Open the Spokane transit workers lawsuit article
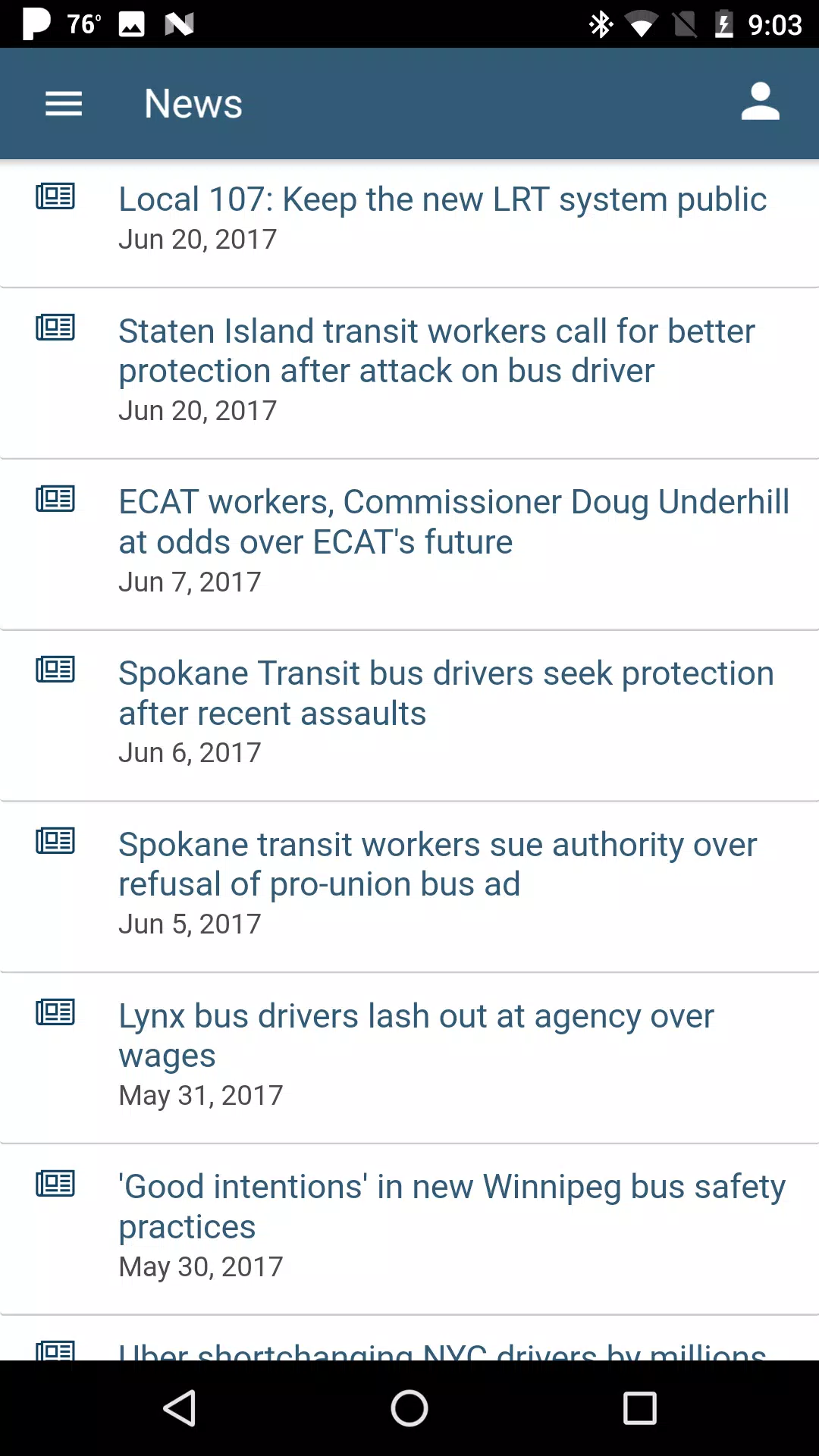Image resolution: width=819 pixels, height=1456 pixels. 437,863
